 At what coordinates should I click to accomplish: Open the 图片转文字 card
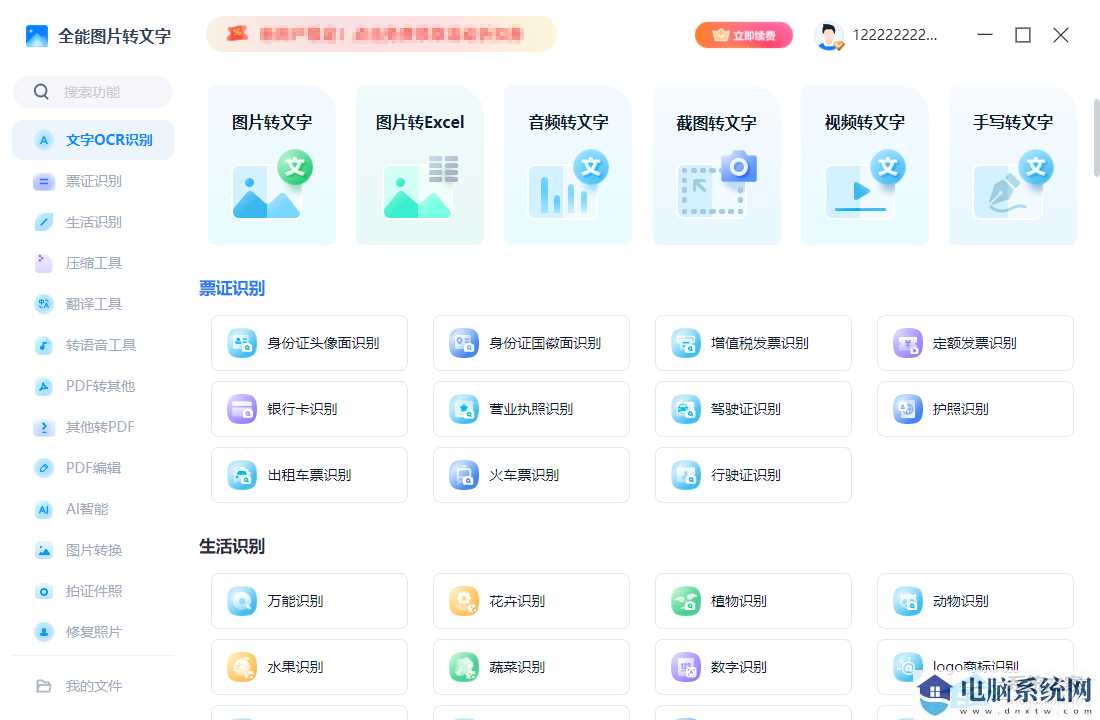point(272,165)
